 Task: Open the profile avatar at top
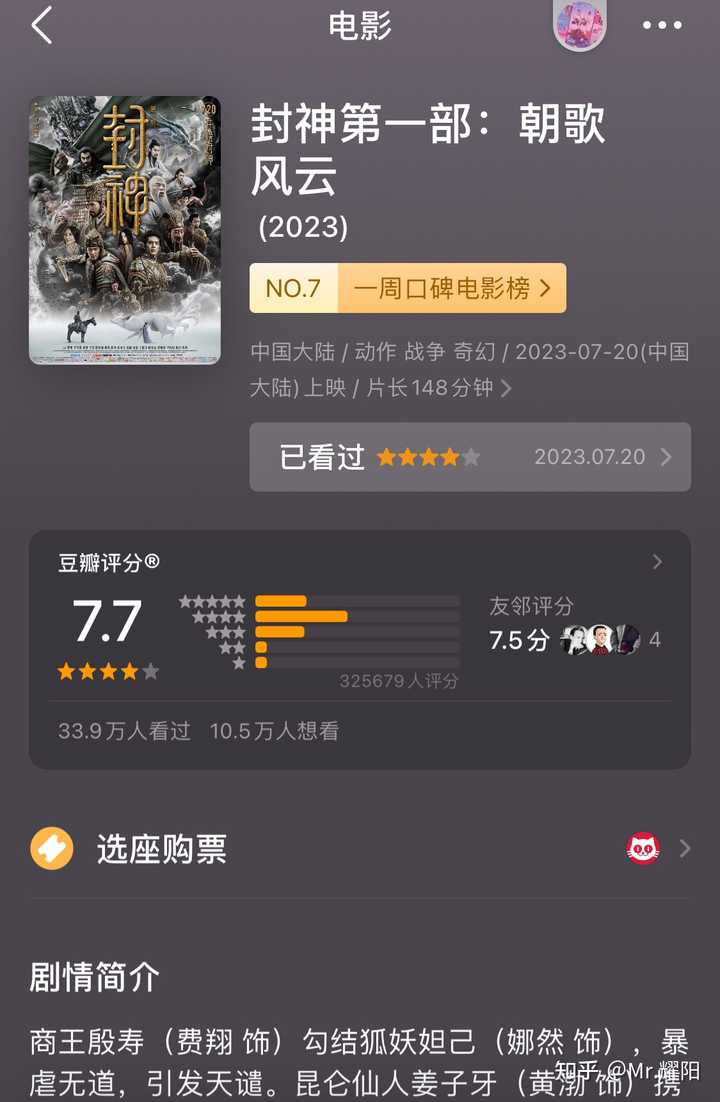[580, 25]
